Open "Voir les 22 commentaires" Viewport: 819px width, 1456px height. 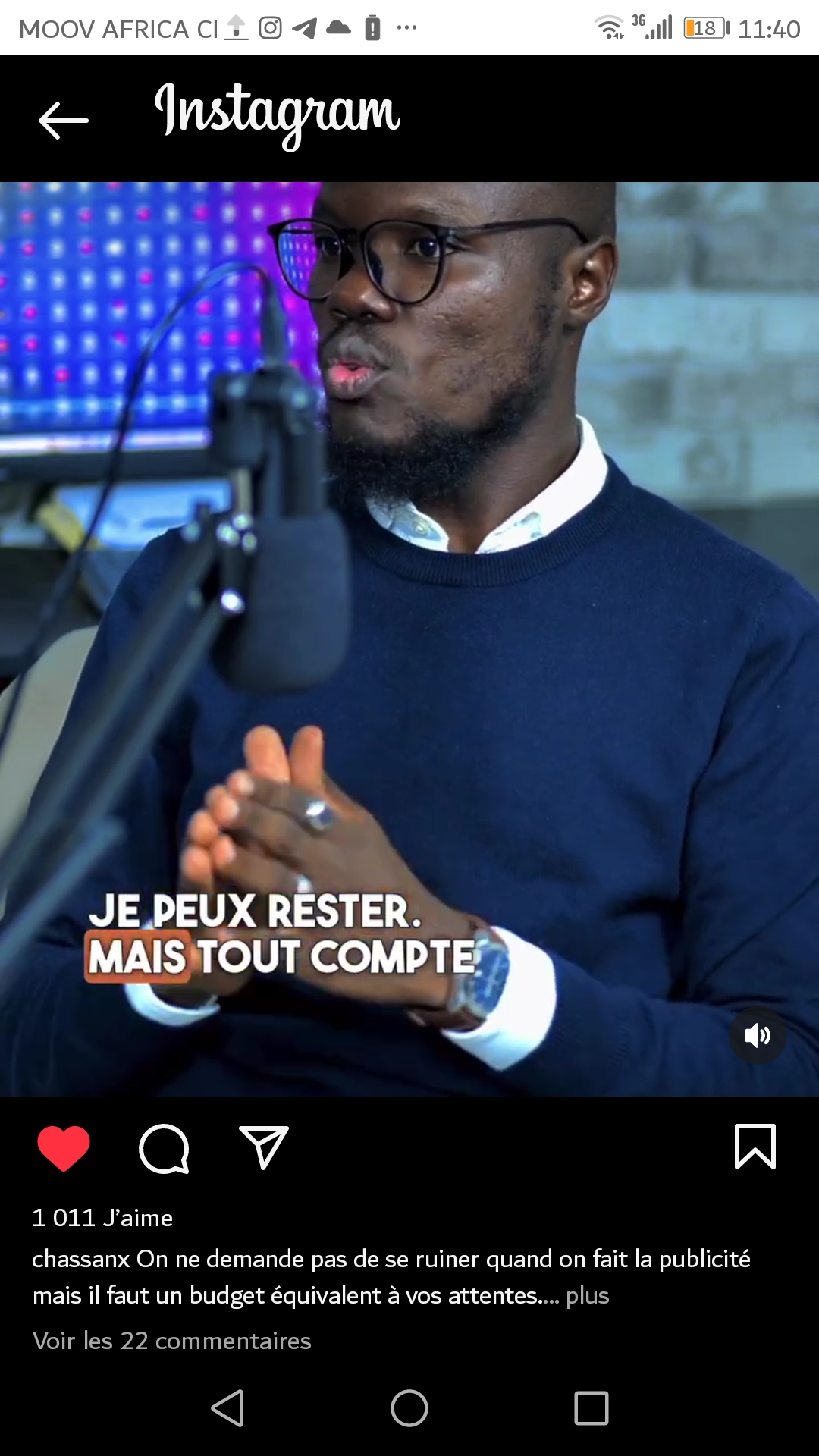point(172,1341)
